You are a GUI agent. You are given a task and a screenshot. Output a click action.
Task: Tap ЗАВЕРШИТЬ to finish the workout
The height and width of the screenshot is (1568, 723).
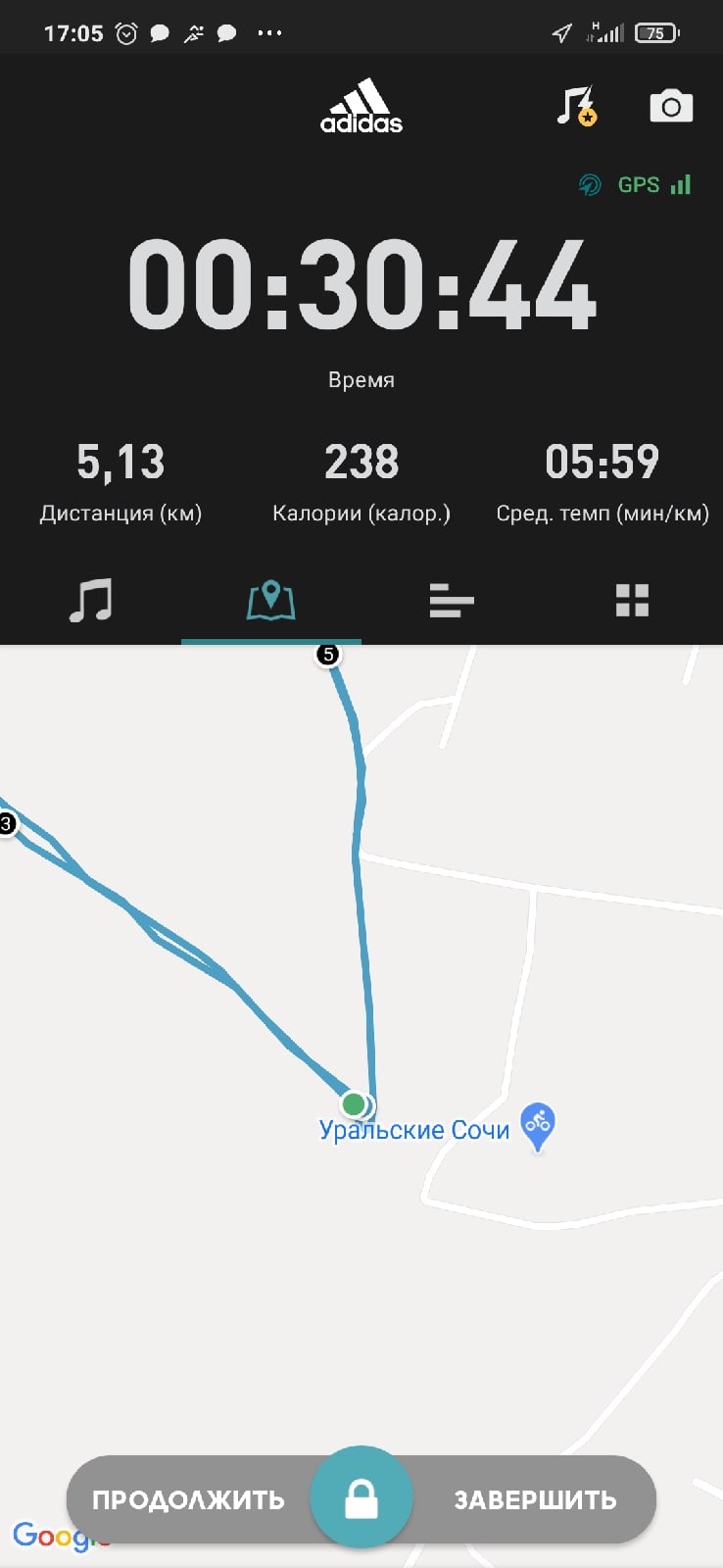coord(535,1499)
